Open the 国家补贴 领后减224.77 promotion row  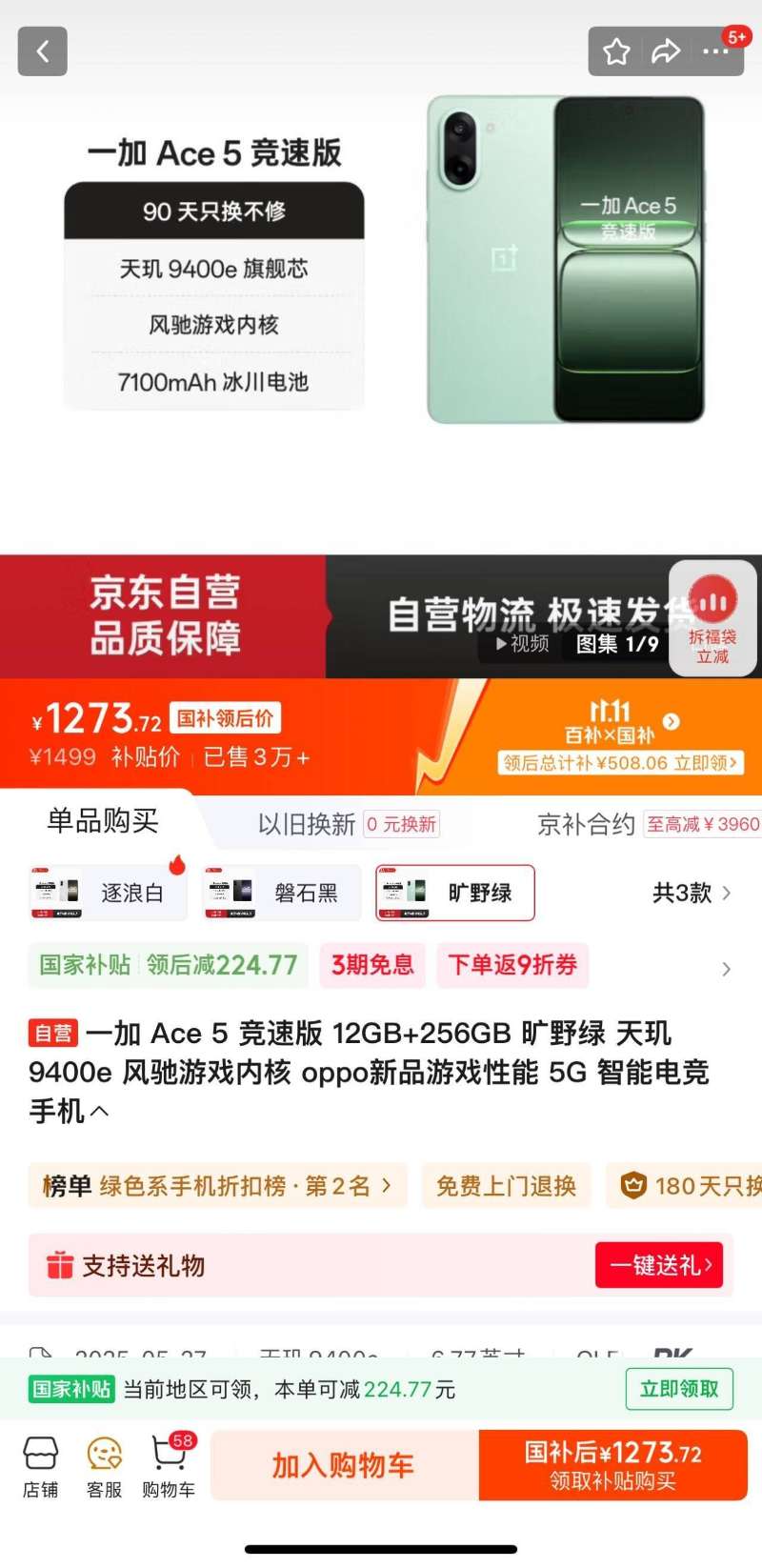pos(169,965)
